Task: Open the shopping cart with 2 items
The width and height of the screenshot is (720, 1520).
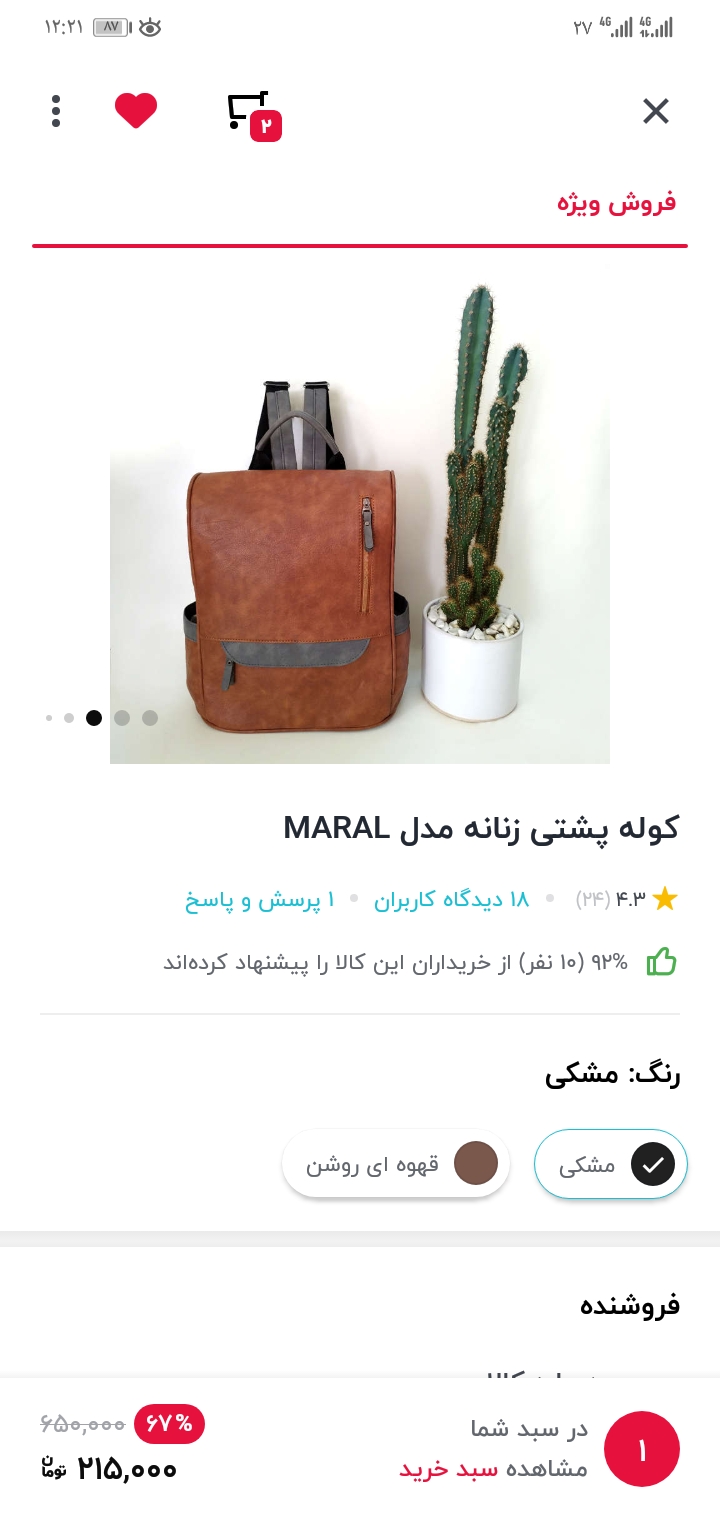Action: 252,113
